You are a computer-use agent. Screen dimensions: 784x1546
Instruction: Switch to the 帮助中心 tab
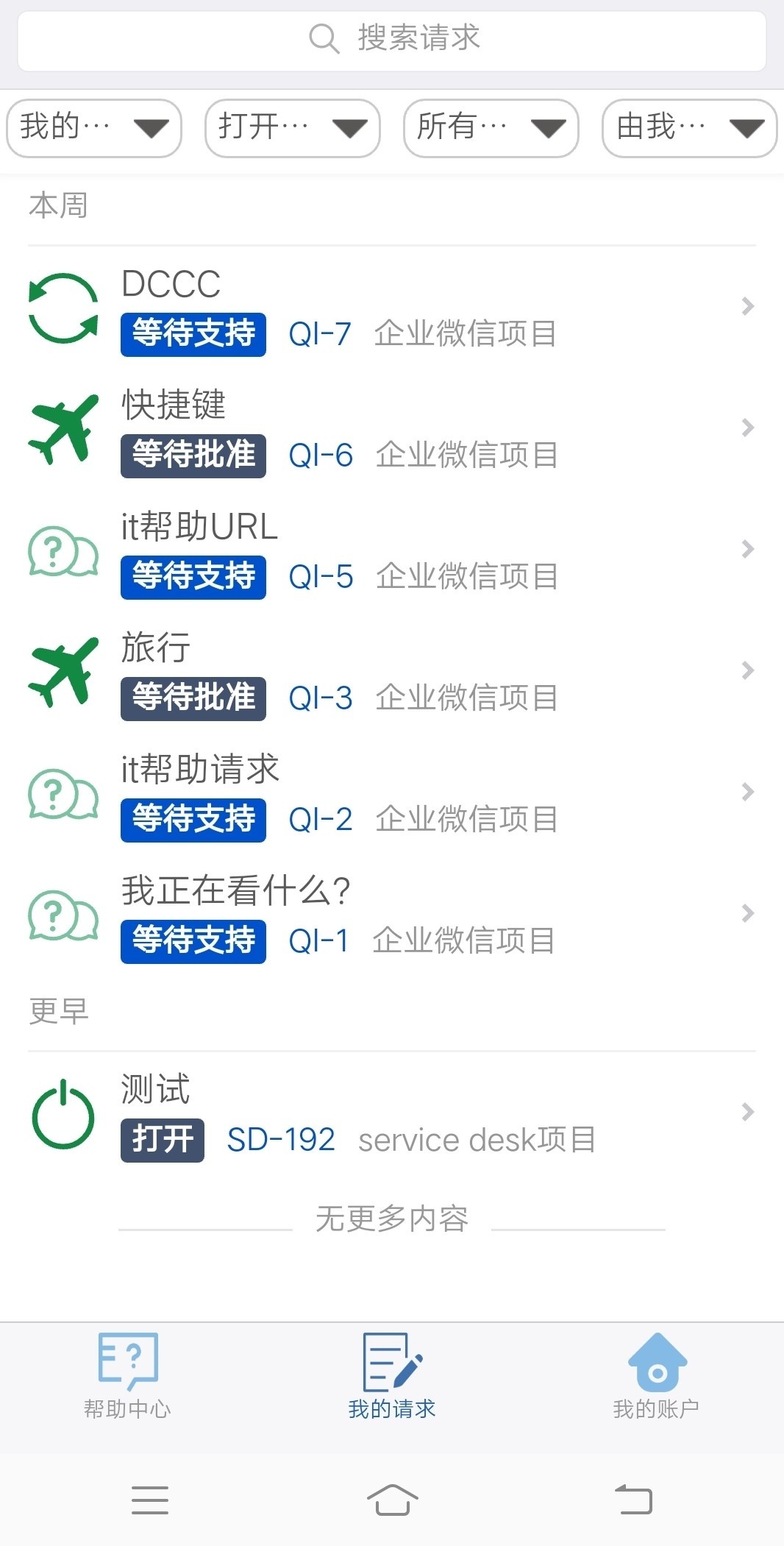(x=127, y=1376)
